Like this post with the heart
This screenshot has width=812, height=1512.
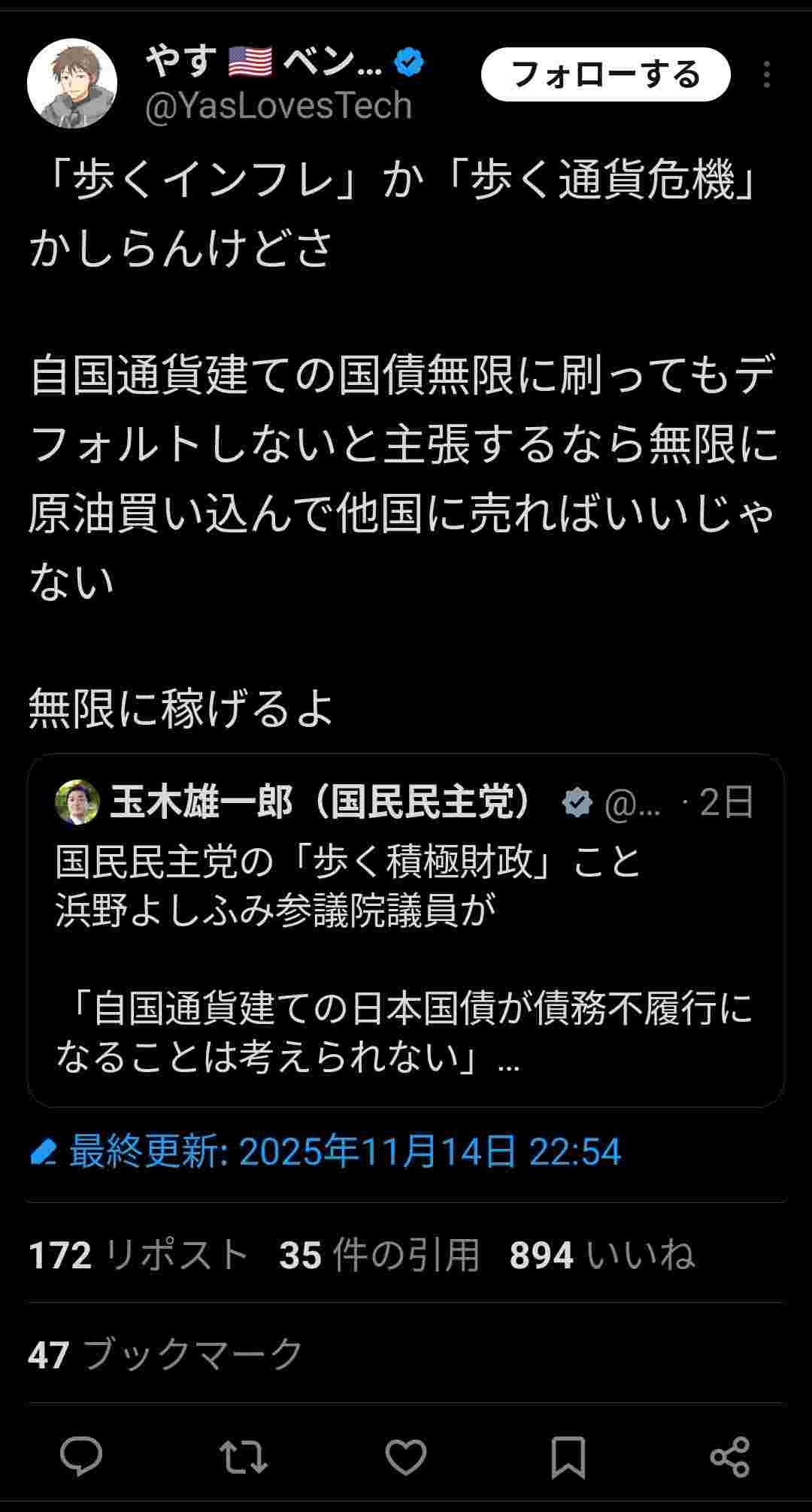(x=406, y=1456)
